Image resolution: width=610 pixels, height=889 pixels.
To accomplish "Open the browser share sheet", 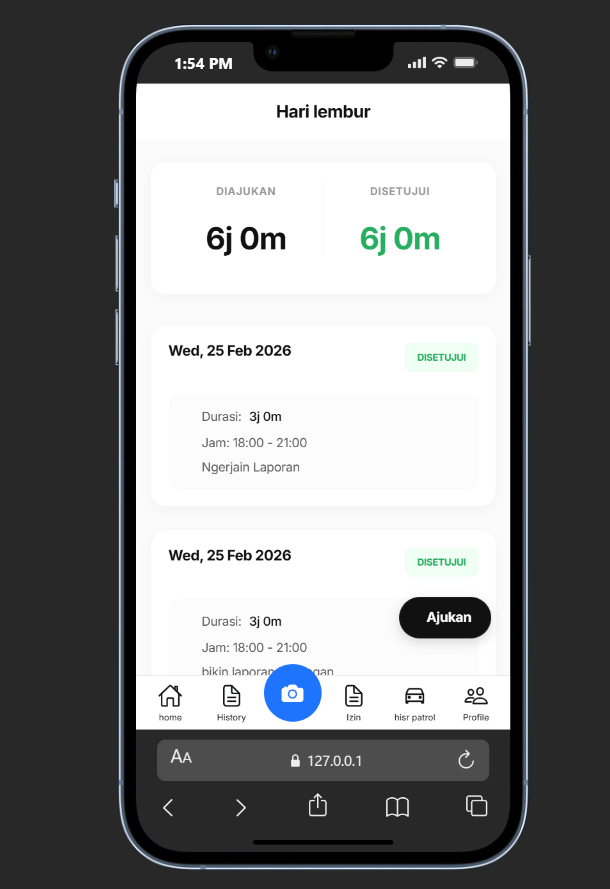I will 318,806.
